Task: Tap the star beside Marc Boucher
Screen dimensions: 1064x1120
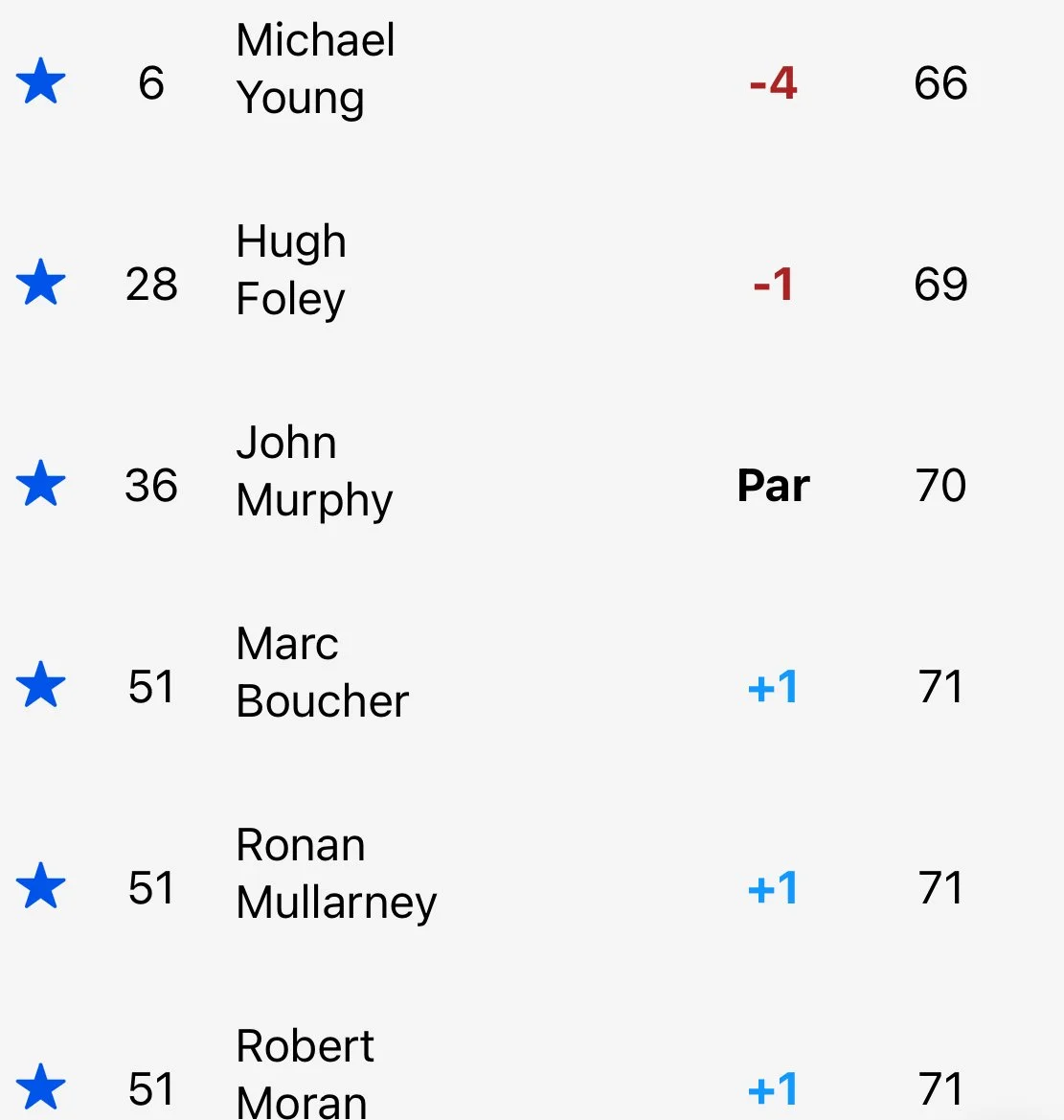Action: [x=41, y=685]
